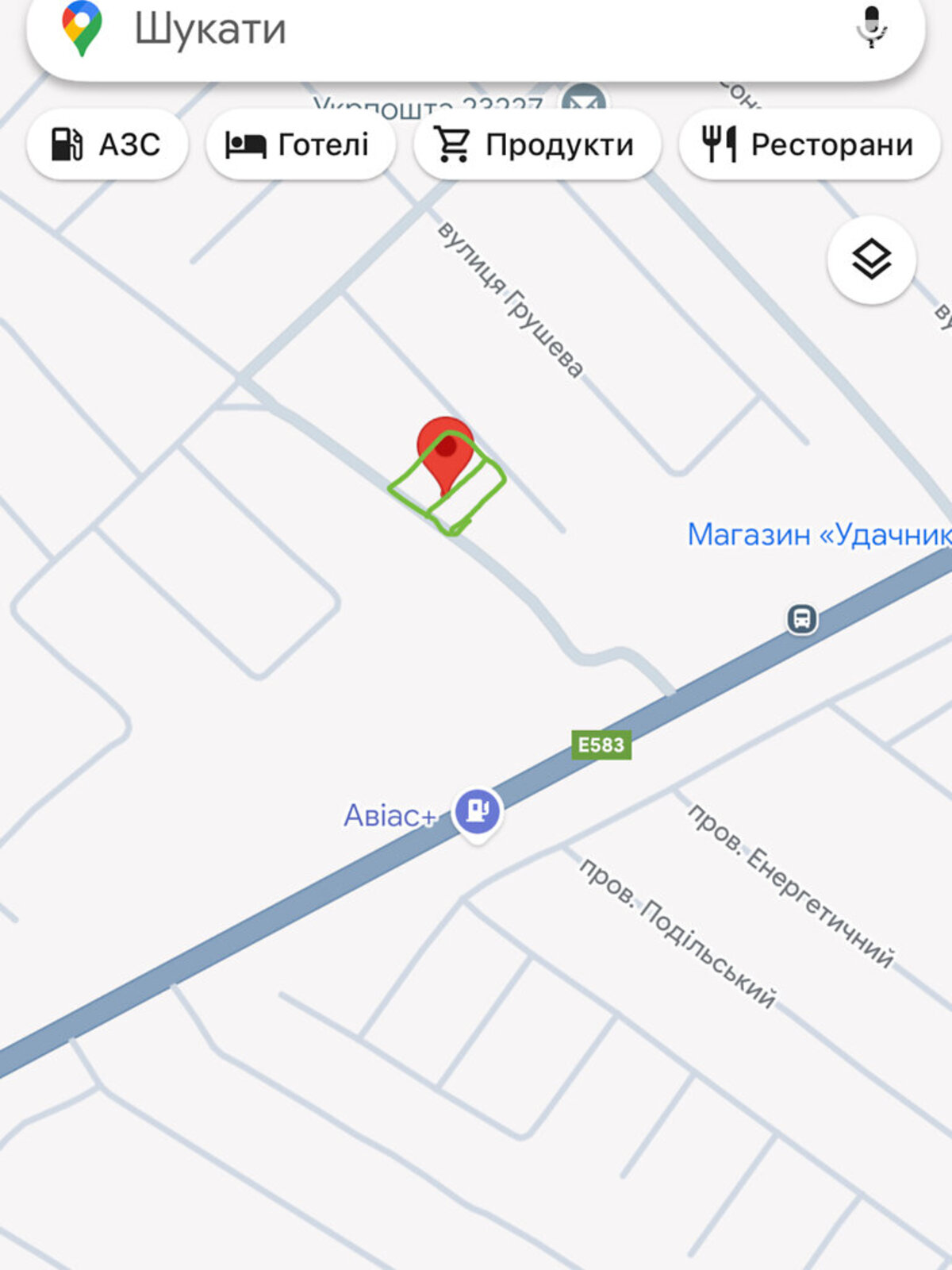Select the АЗС chip
952x1270 pixels.
click(107, 144)
